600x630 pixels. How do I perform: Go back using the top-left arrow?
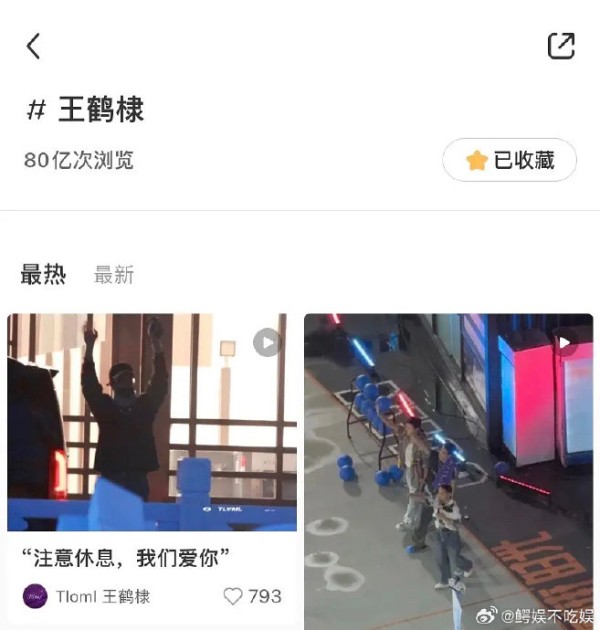pos(34,46)
